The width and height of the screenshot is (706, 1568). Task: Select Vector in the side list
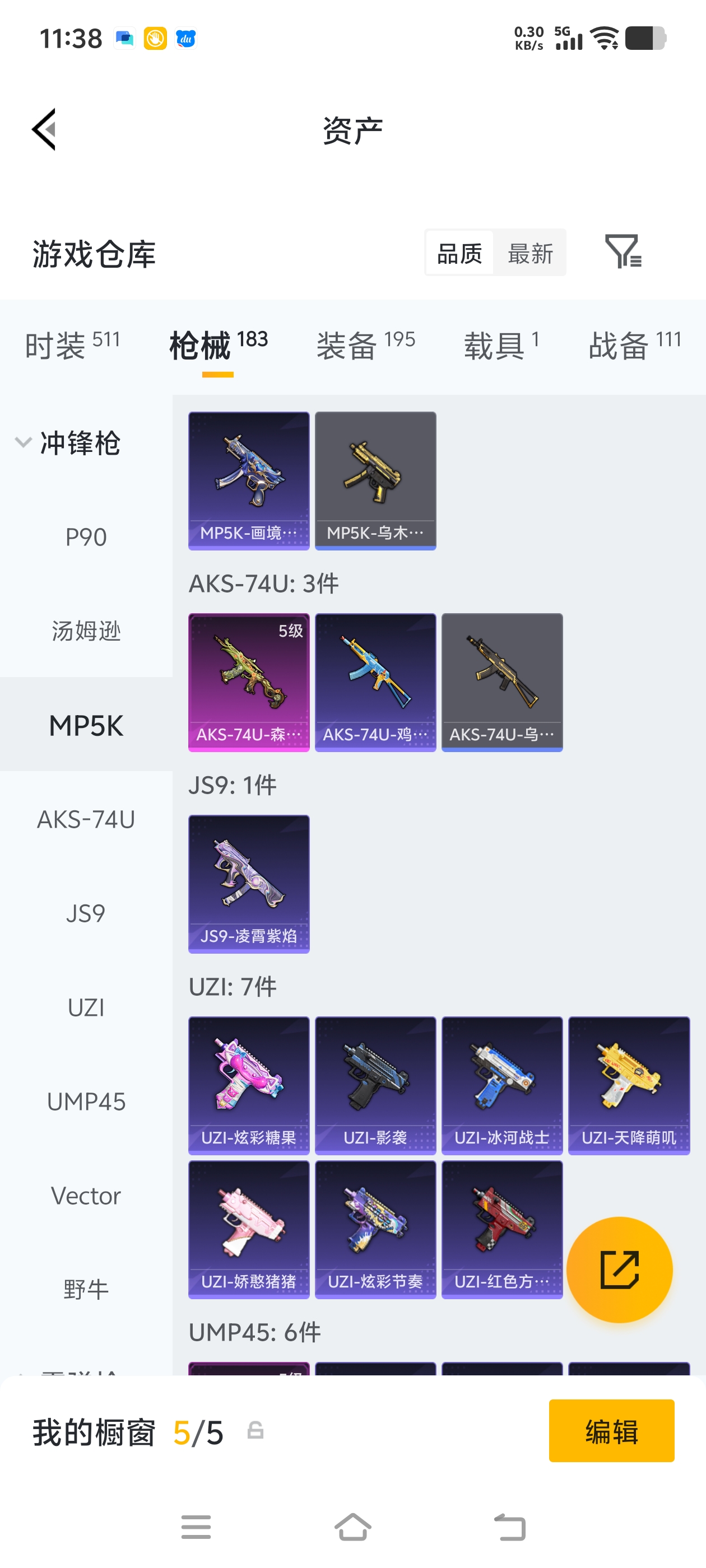click(86, 1196)
